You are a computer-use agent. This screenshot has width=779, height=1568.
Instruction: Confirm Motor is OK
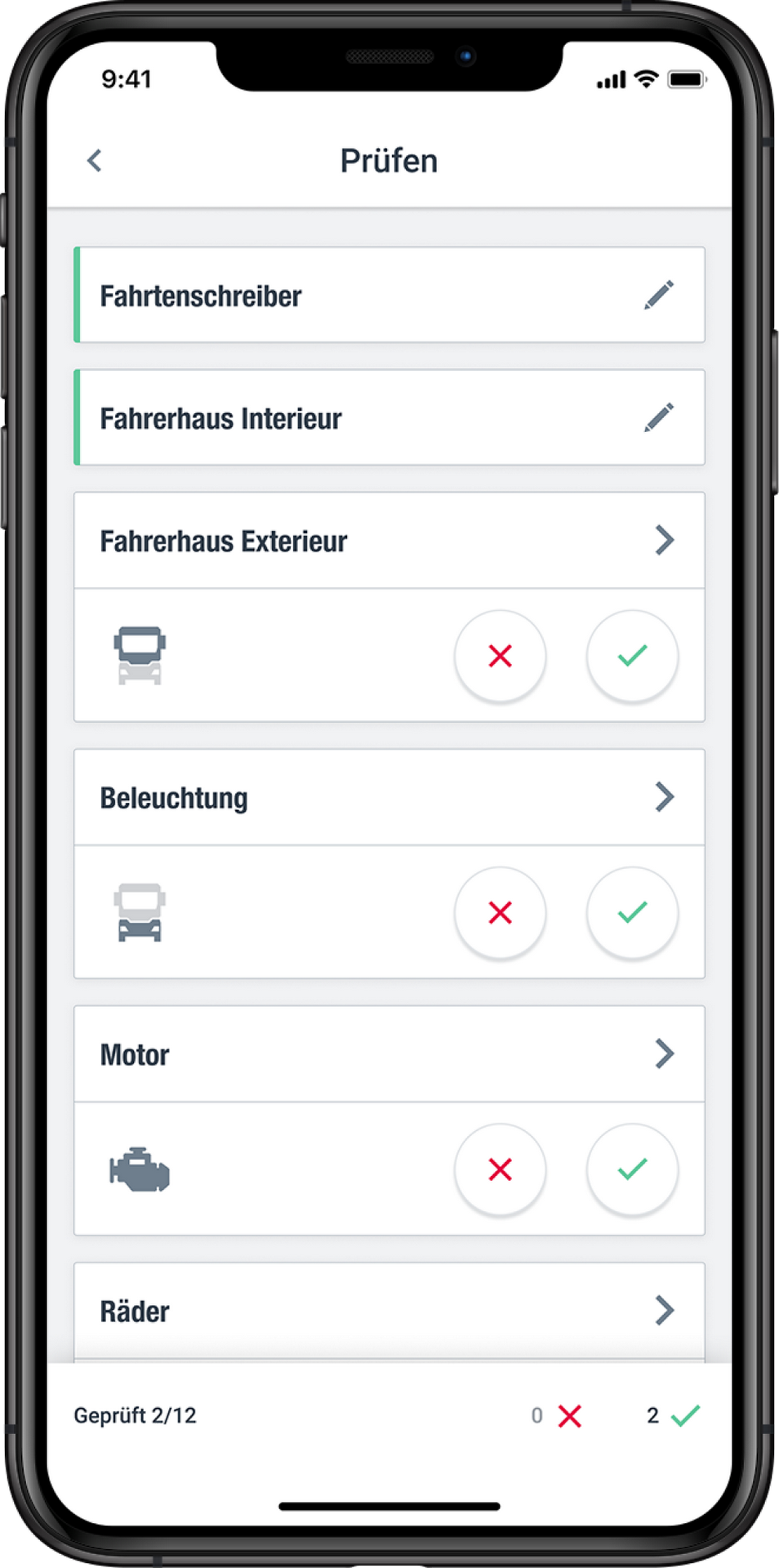coord(632,1169)
